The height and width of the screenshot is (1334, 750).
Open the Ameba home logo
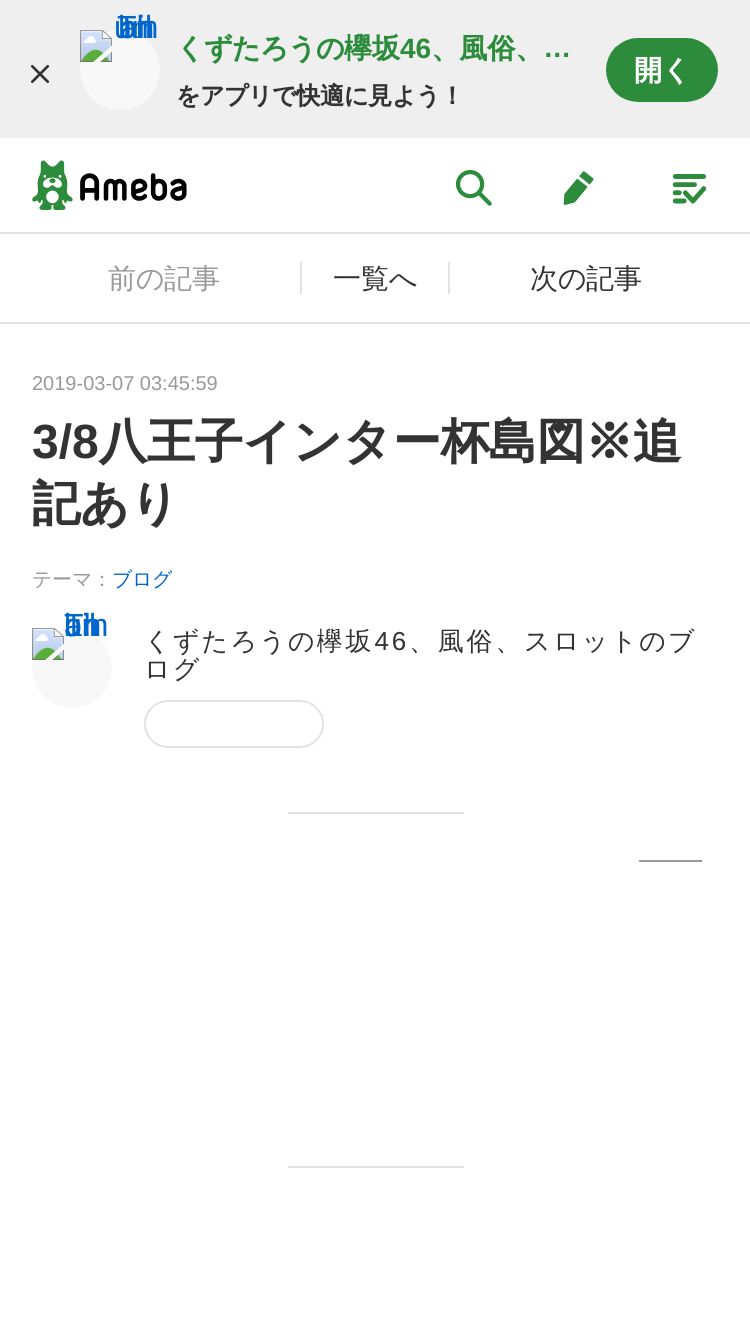(x=110, y=186)
